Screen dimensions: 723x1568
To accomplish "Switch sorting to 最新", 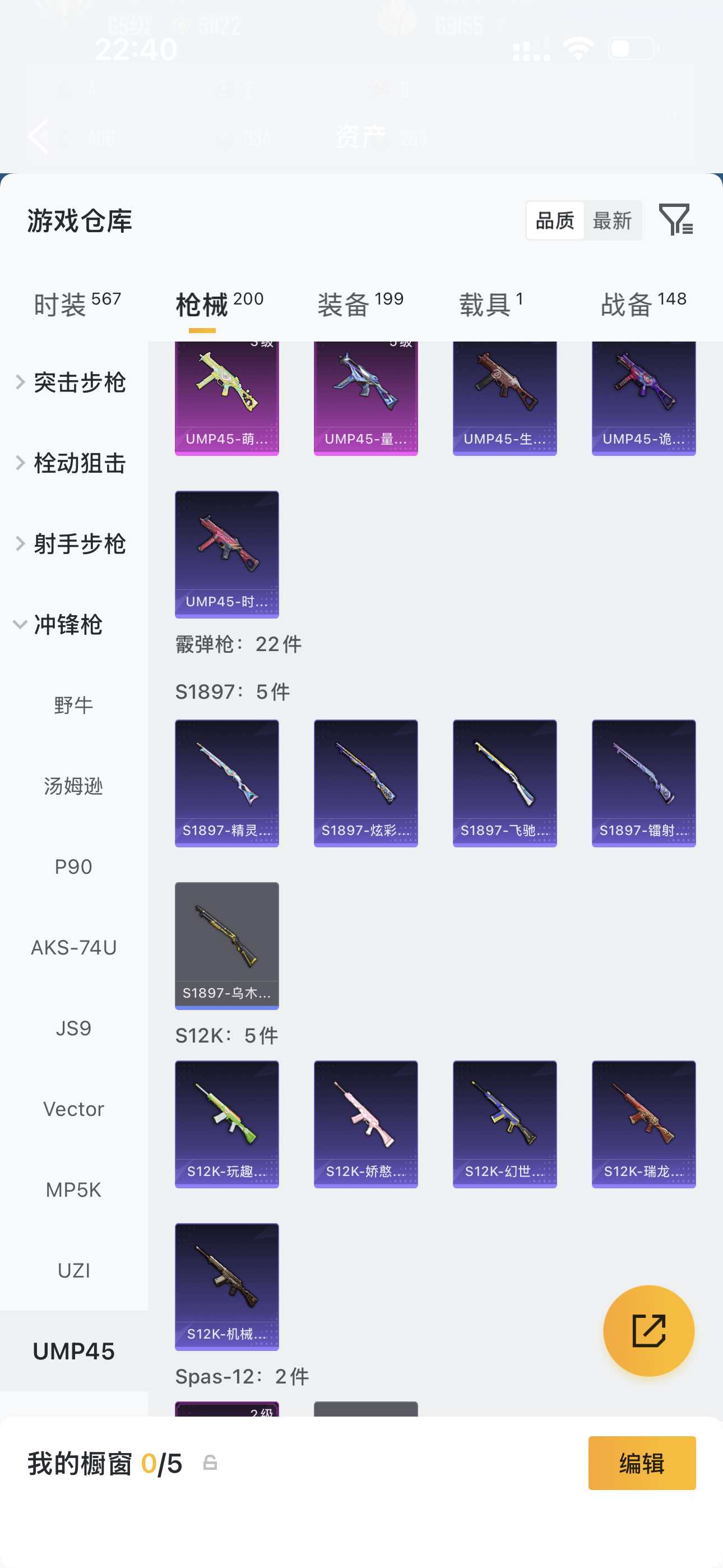I will coord(612,220).
